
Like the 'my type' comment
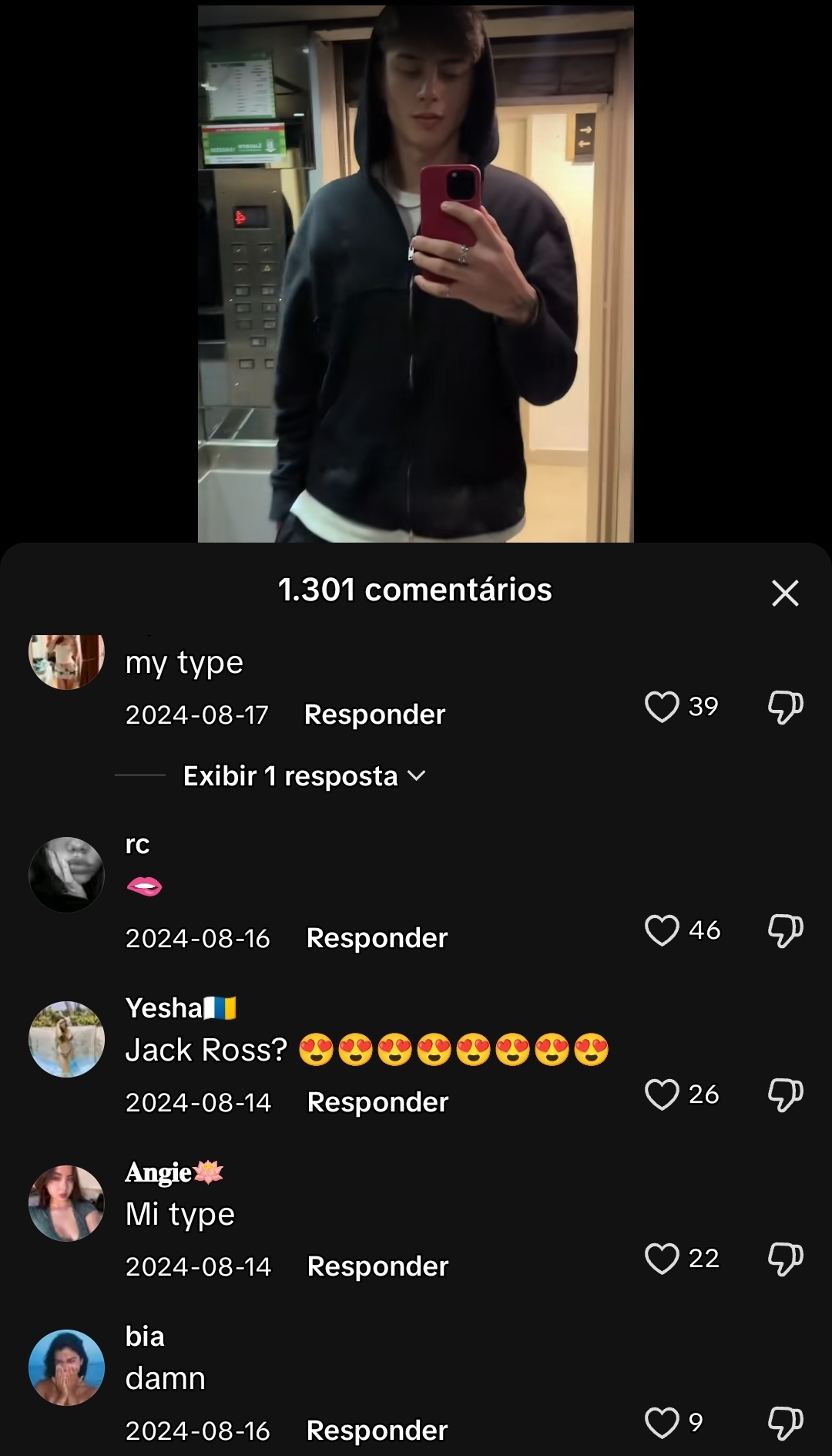(x=662, y=706)
